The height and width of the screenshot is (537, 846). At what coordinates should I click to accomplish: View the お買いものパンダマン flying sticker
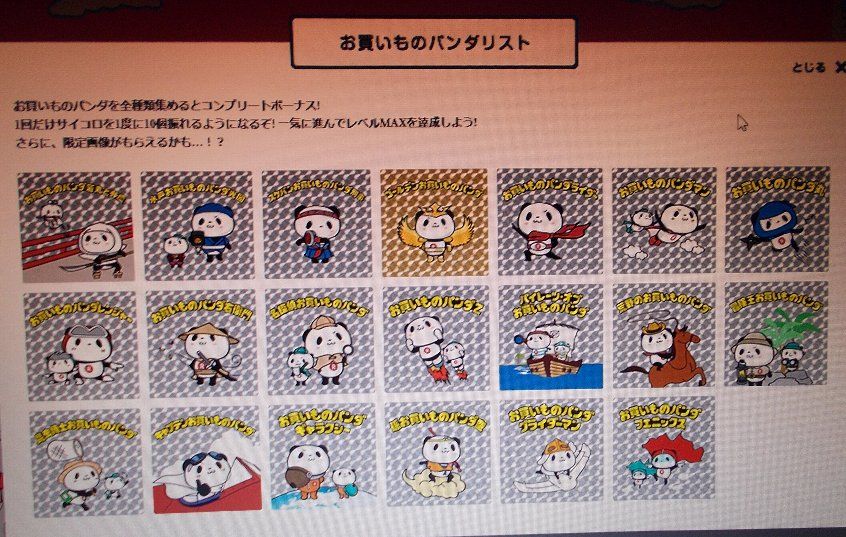click(664, 220)
